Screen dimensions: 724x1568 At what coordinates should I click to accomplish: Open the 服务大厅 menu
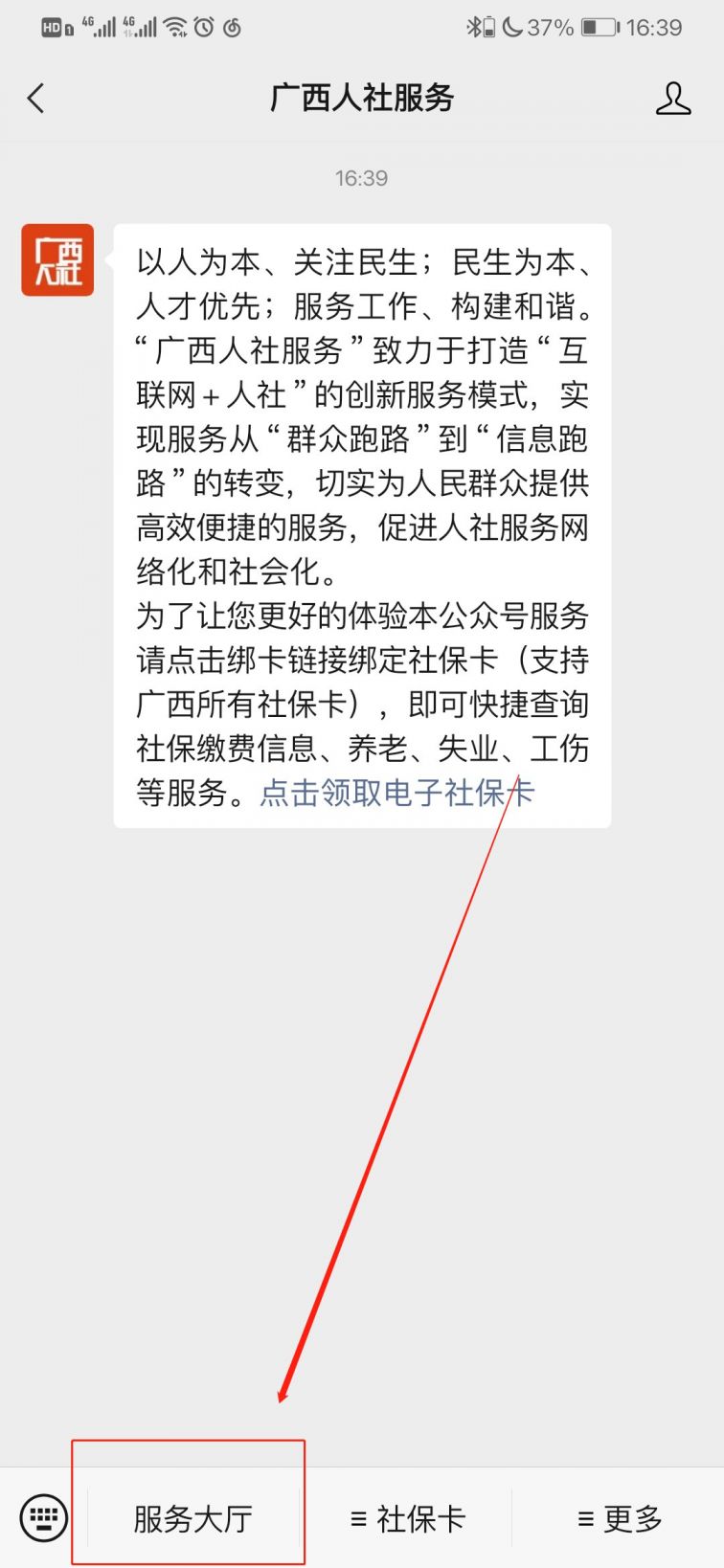pyautogui.click(x=192, y=1518)
